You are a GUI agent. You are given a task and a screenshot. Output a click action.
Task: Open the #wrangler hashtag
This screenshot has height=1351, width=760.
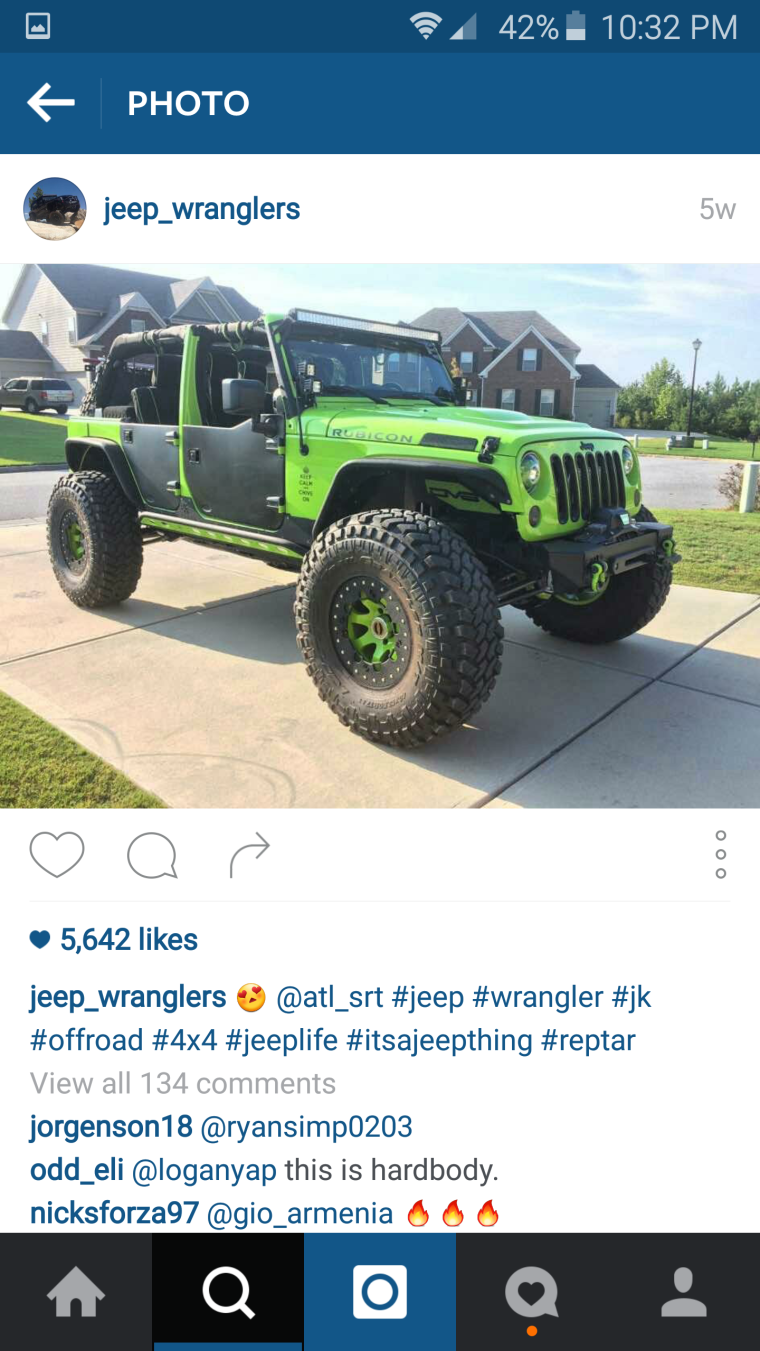point(538,997)
